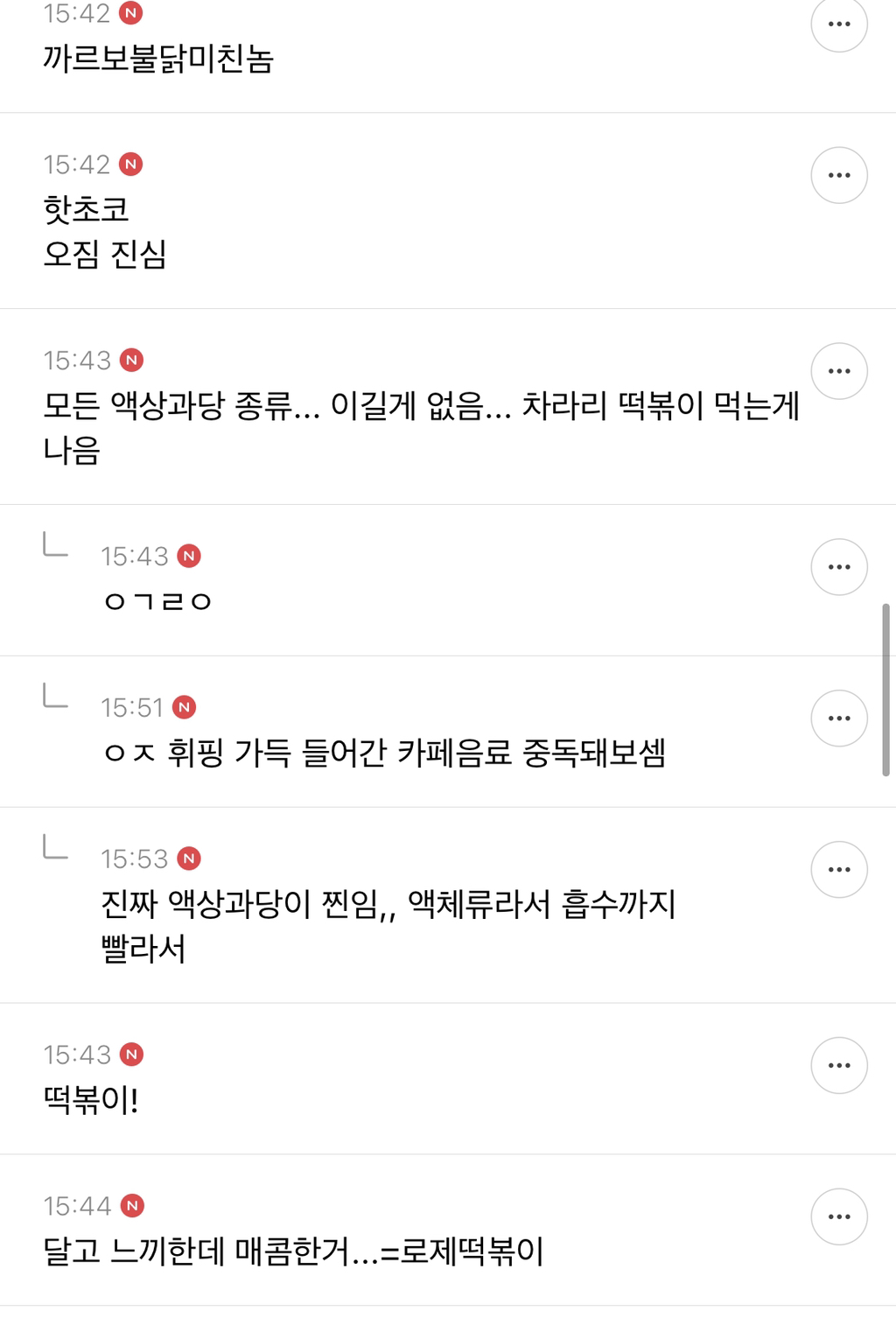Open more options for 까르보불닭미친놈 comment
Image resolution: width=896 pixels, height=1325 pixels.
[x=838, y=25]
